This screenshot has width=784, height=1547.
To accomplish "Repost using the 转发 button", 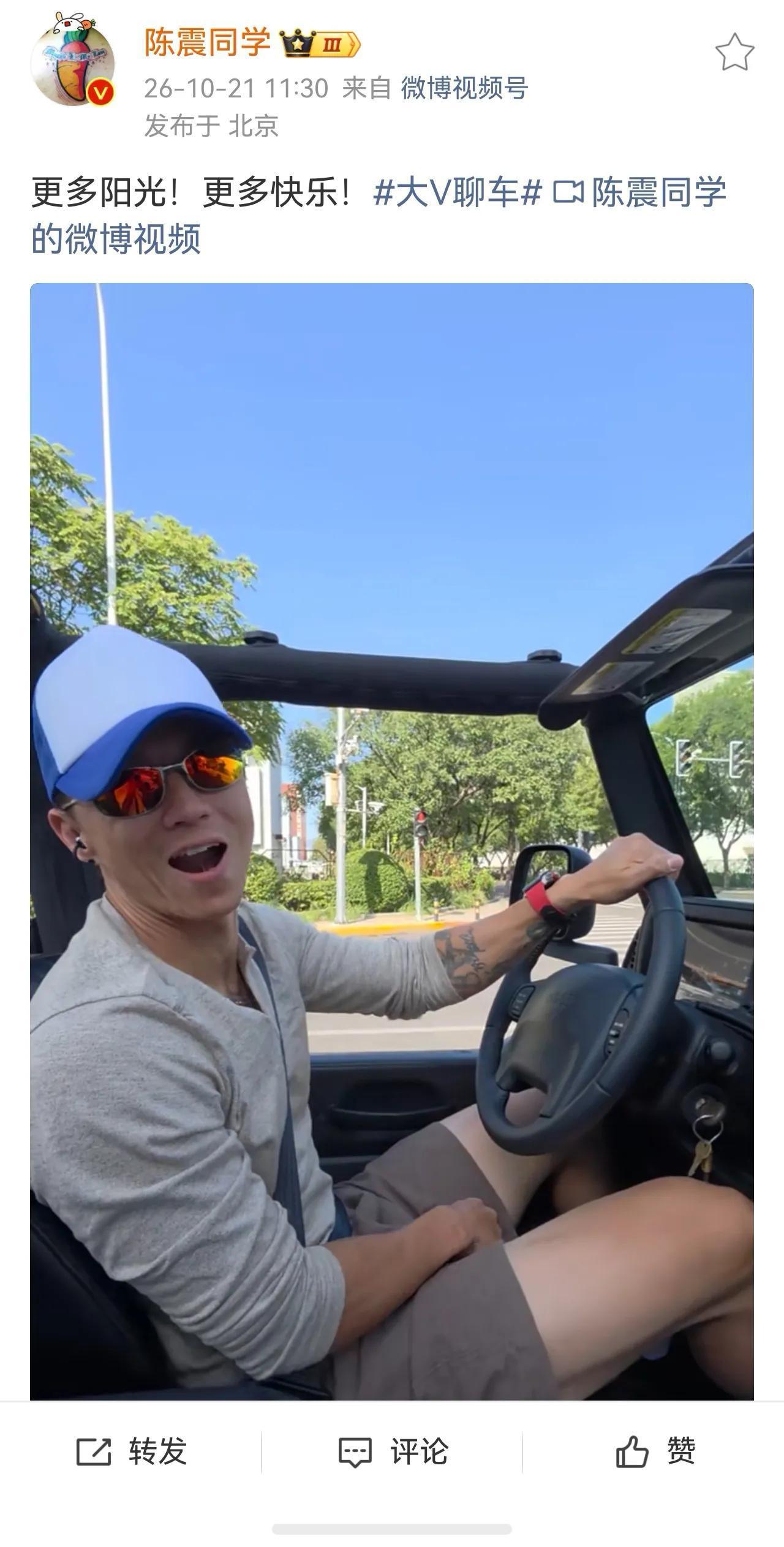I will (x=131, y=1451).
